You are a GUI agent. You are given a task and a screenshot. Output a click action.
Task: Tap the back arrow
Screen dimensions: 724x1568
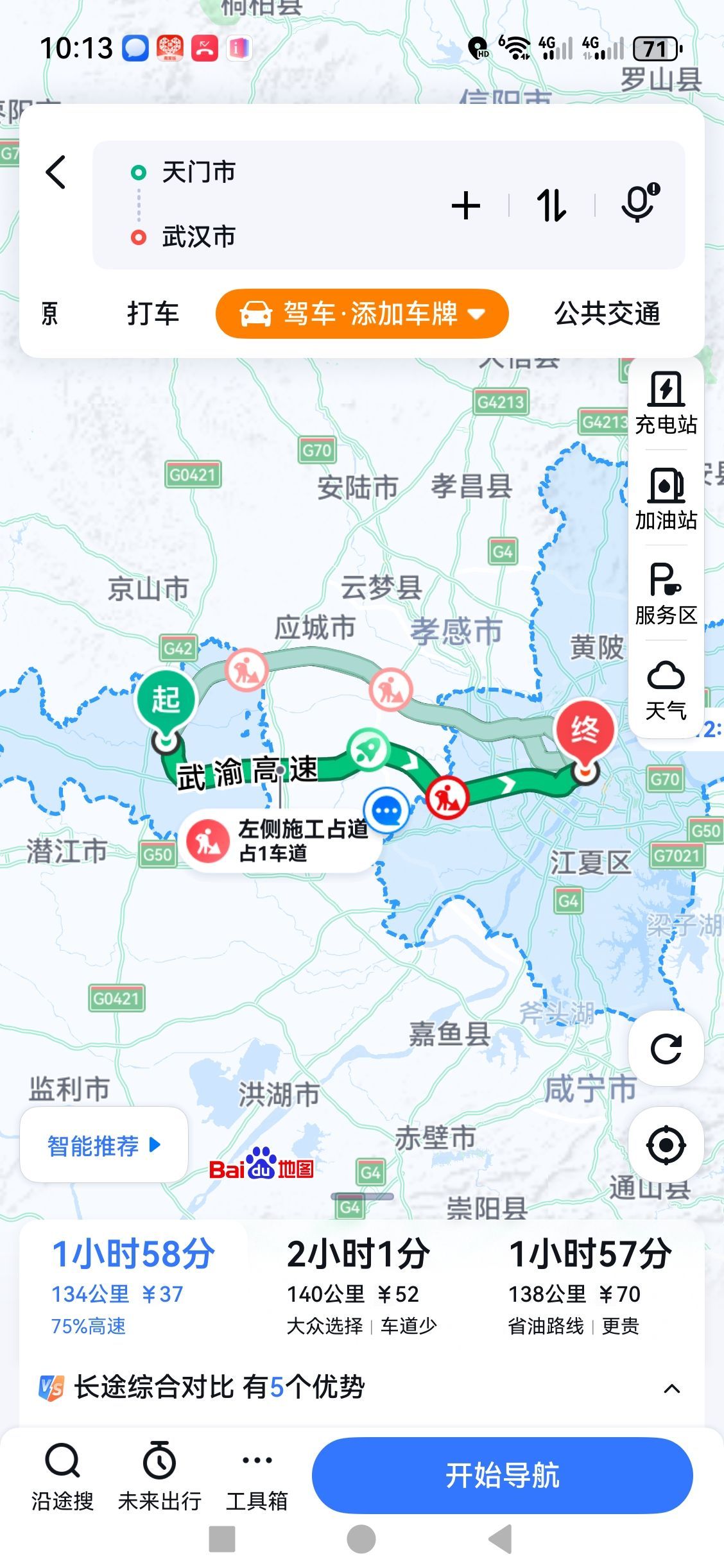coord(56,172)
